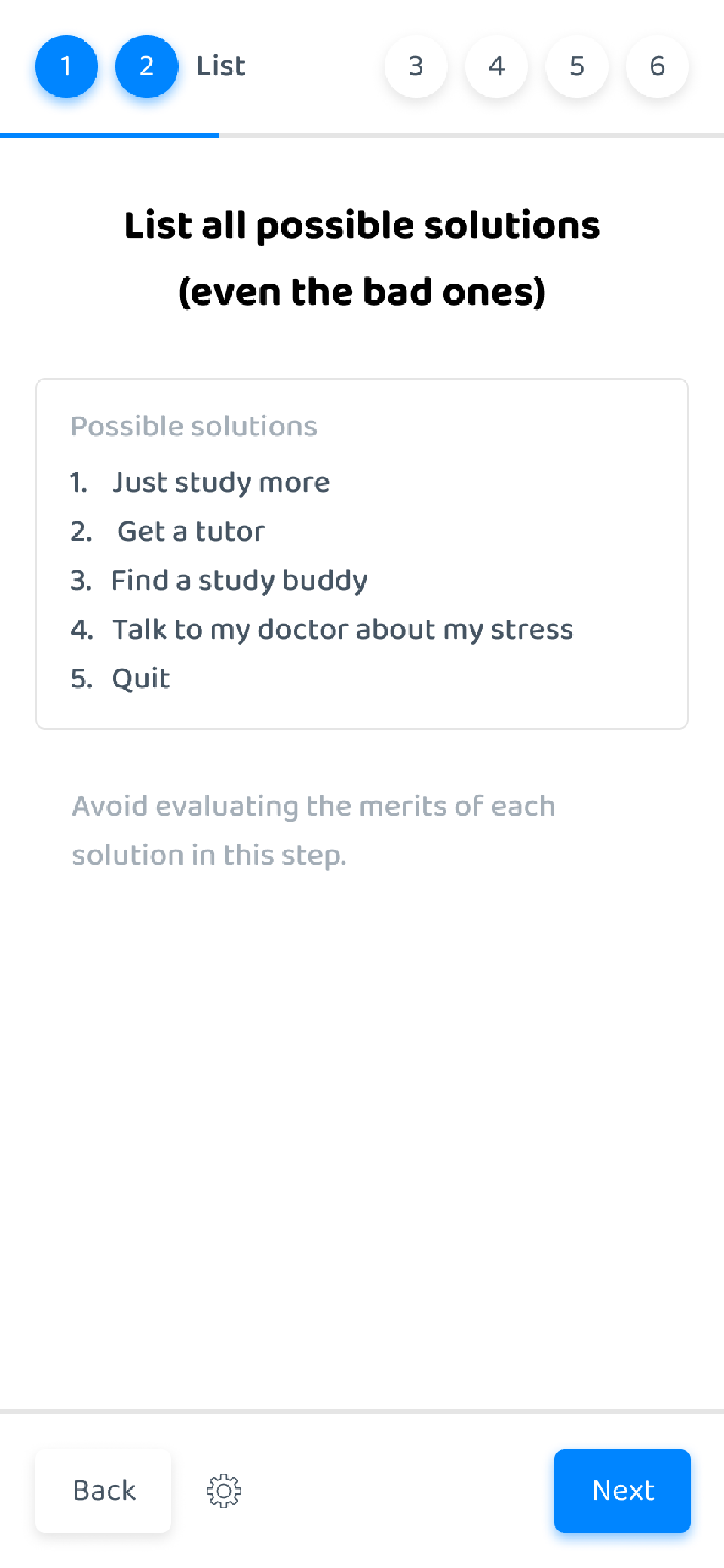Open settings via the gear icon
724x1568 pixels.
coord(224,1490)
